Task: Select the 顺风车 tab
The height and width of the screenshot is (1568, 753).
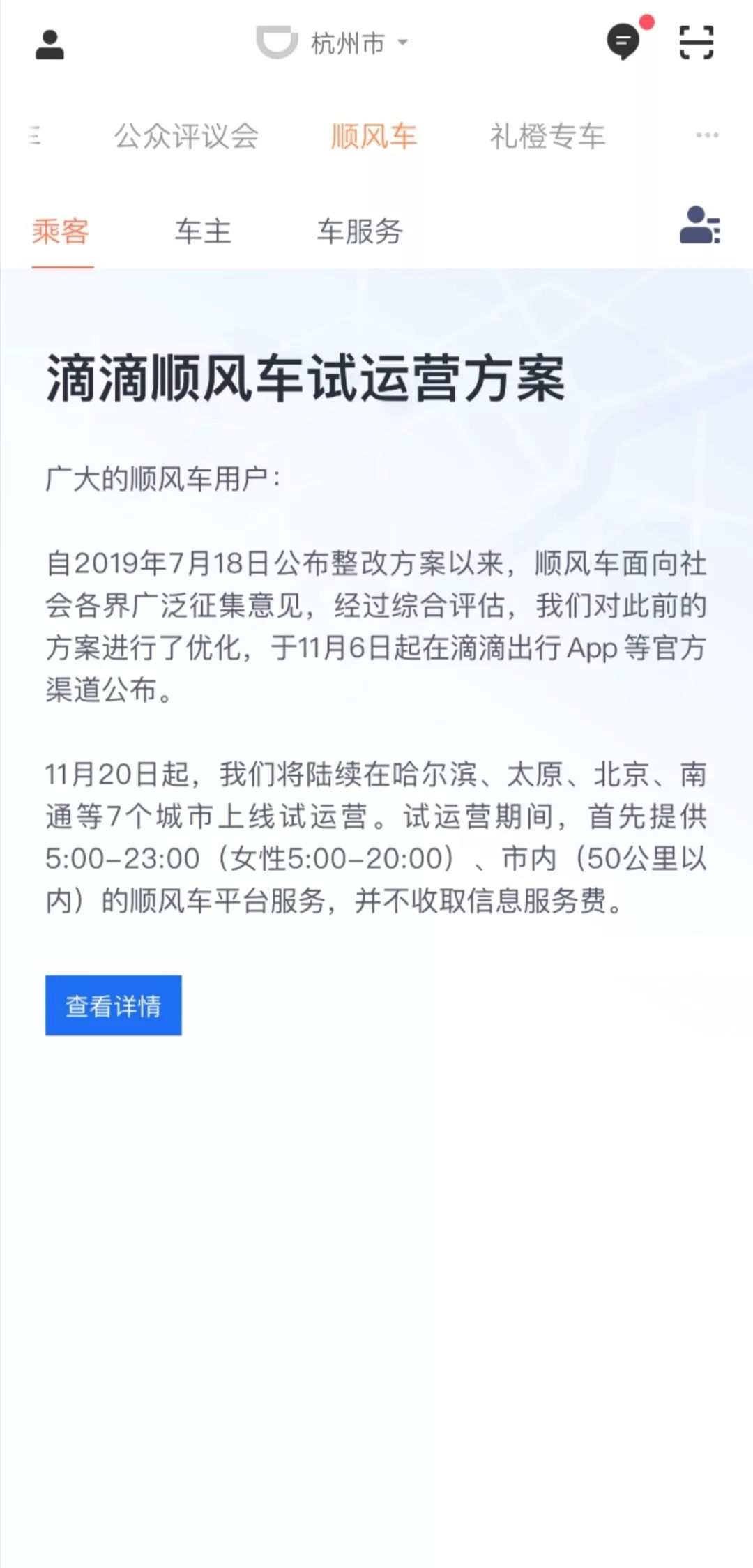Action: (374, 136)
